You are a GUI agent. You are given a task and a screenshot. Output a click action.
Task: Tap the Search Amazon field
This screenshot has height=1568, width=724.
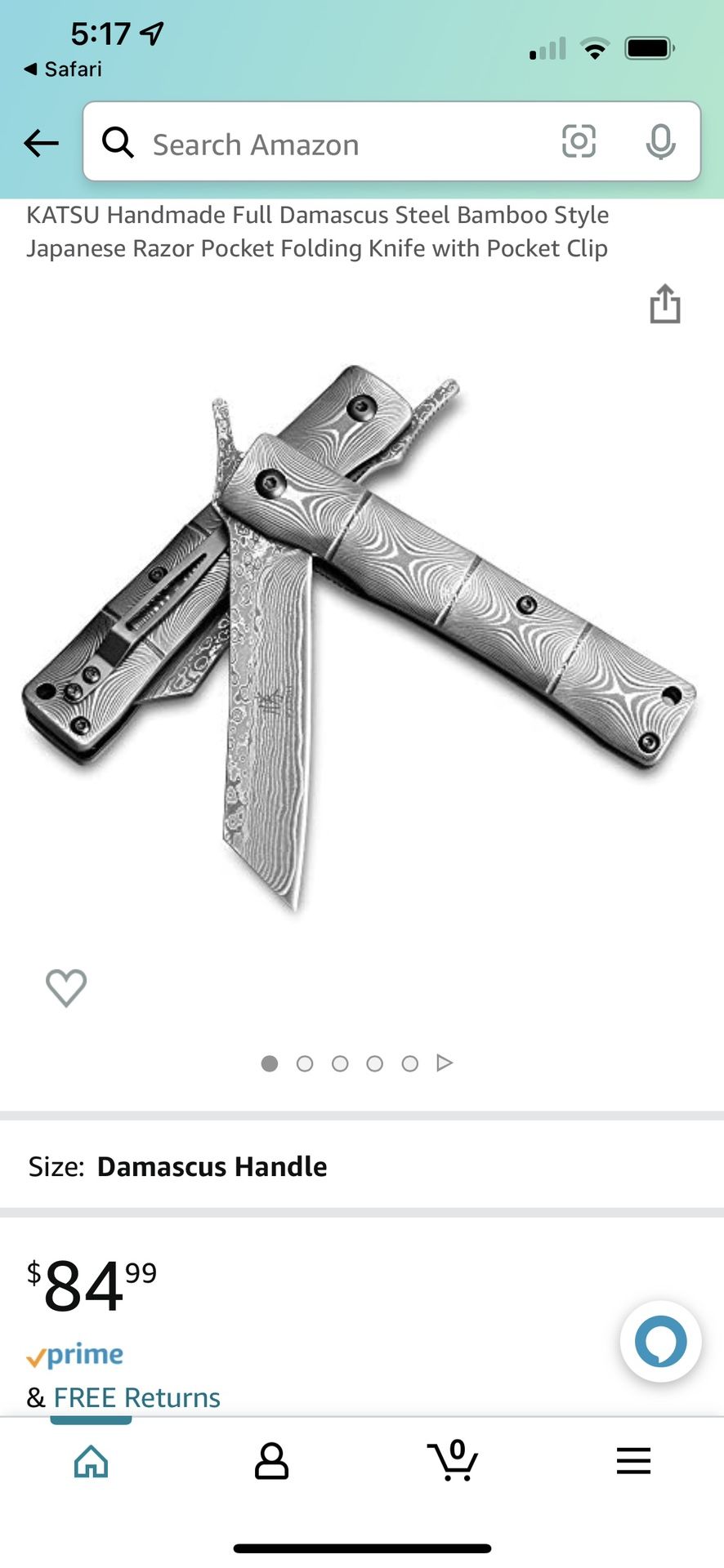click(327, 144)
